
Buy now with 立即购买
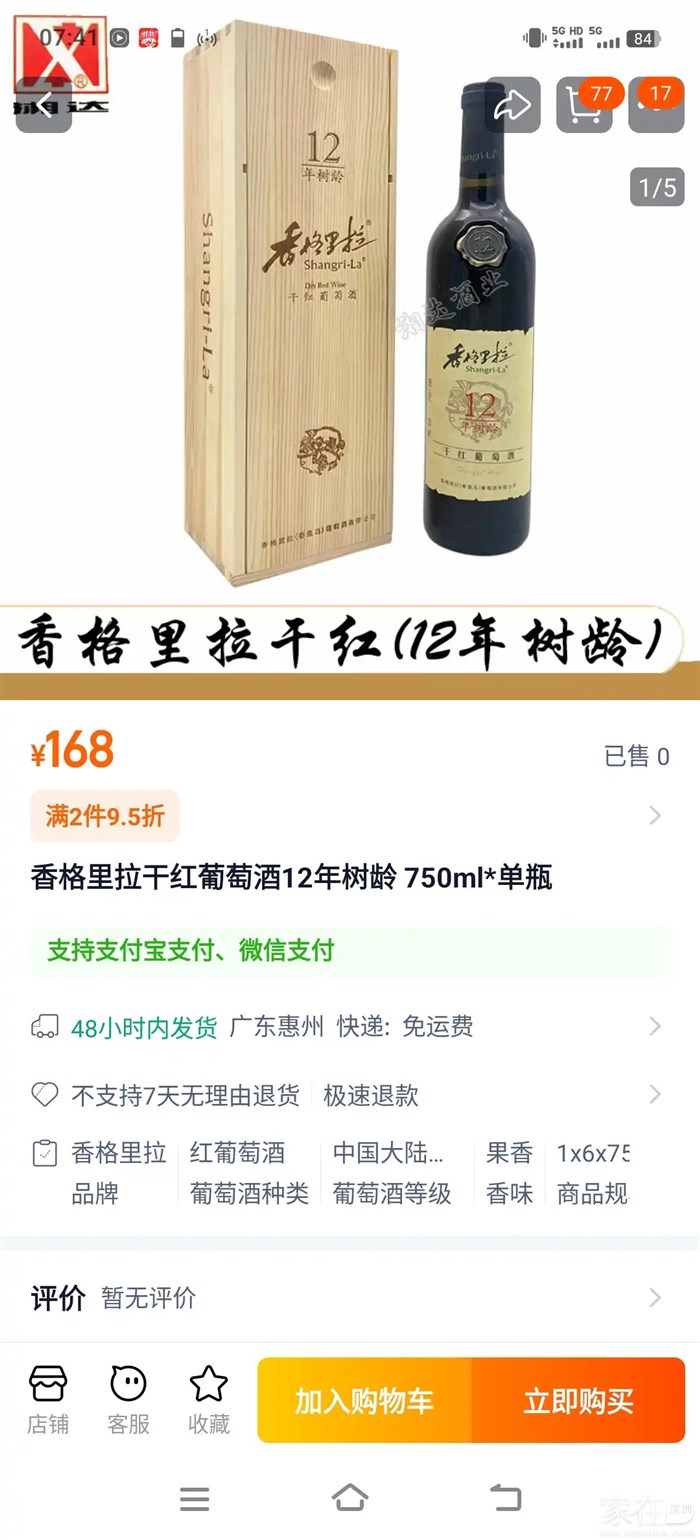pos(578,1400)
